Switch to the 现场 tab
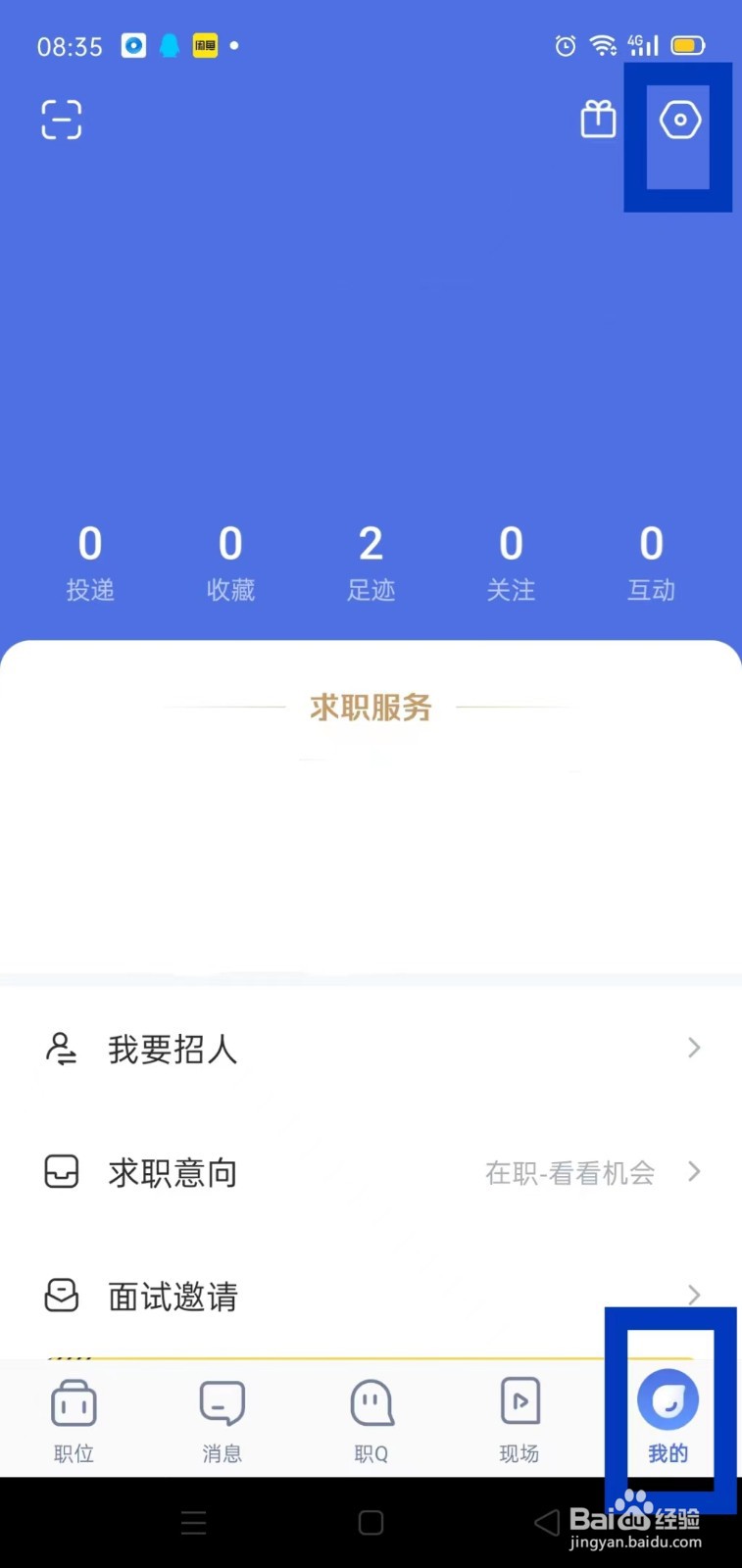The image size is (742, 1568). point(519,1419)
